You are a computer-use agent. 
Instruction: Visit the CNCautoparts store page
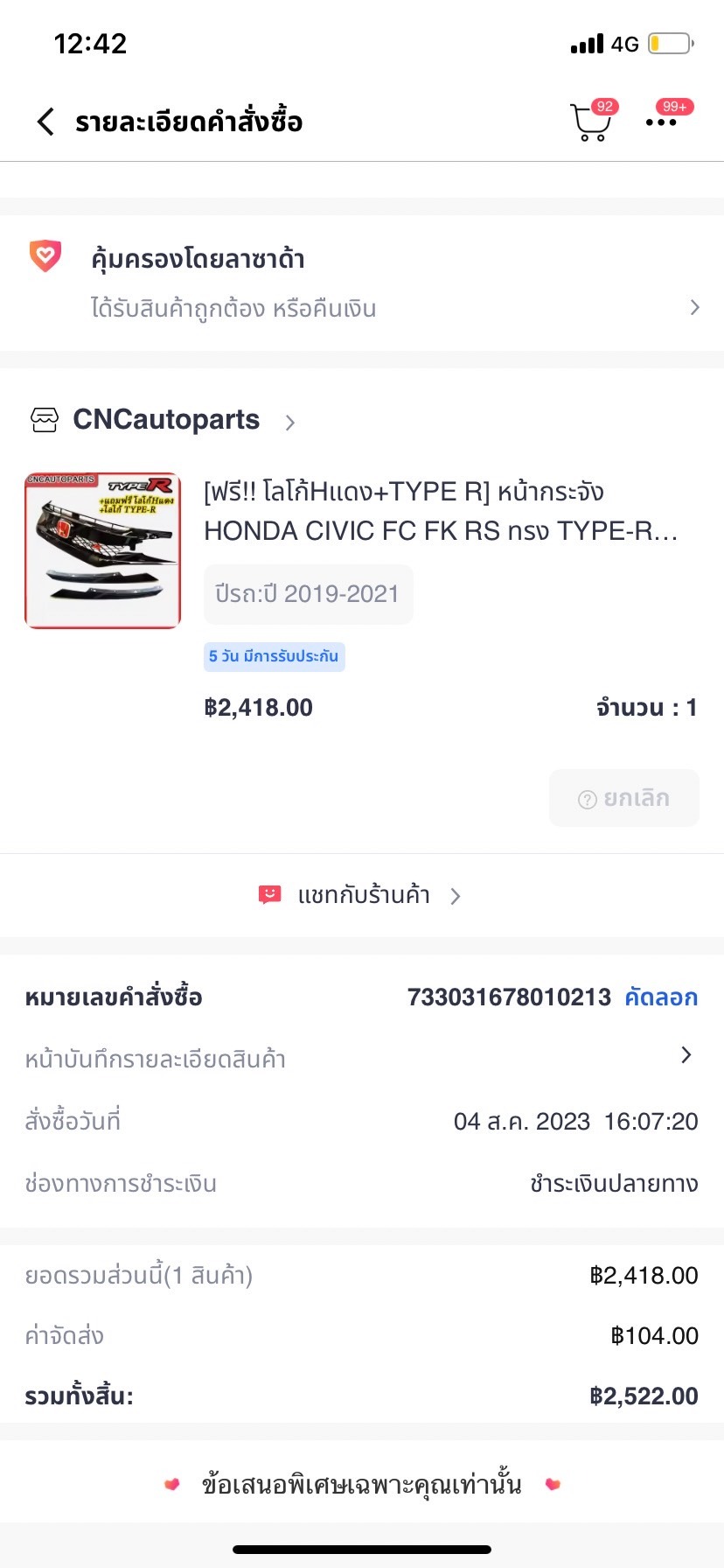[166, 420]
